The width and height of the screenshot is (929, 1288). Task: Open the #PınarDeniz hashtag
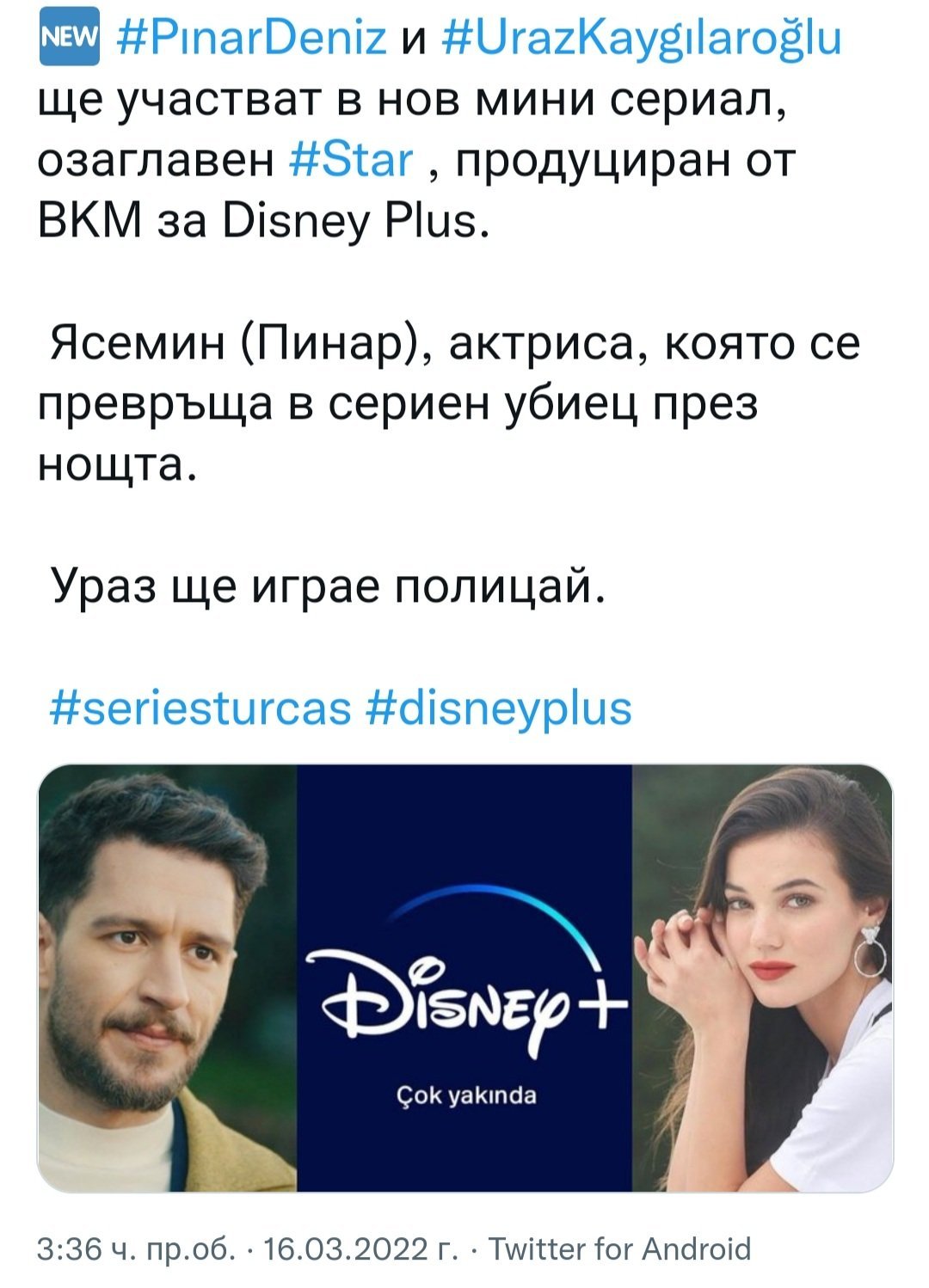tap(249, 40)
